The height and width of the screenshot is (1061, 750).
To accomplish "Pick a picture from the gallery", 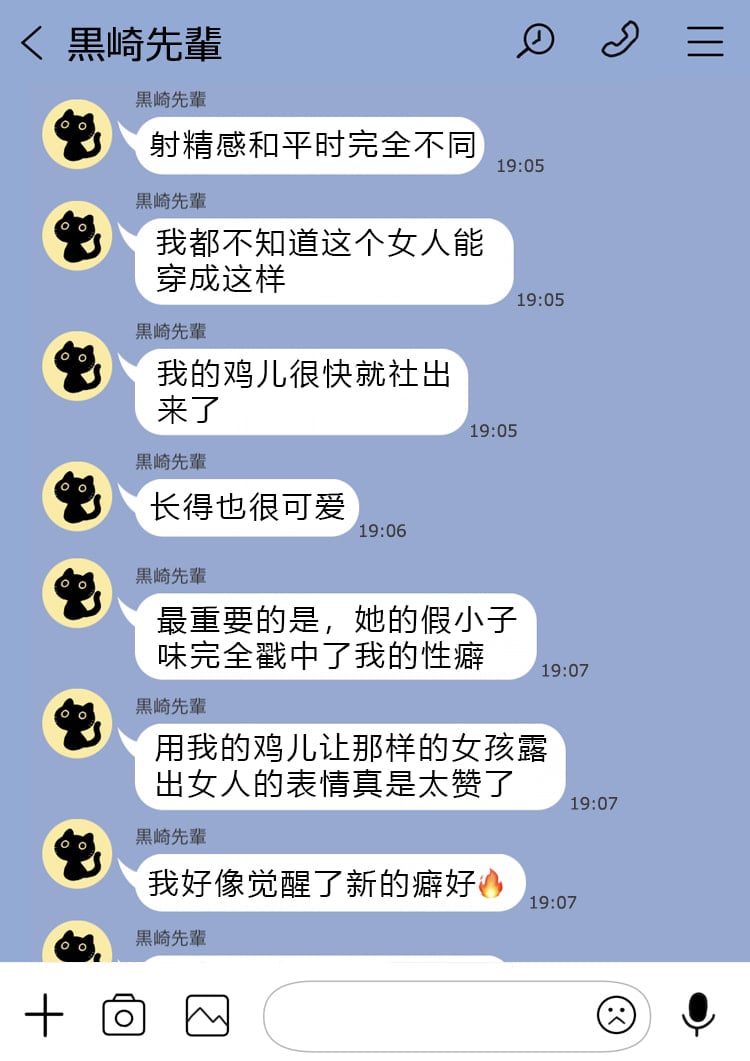I will pos(207,1016).
